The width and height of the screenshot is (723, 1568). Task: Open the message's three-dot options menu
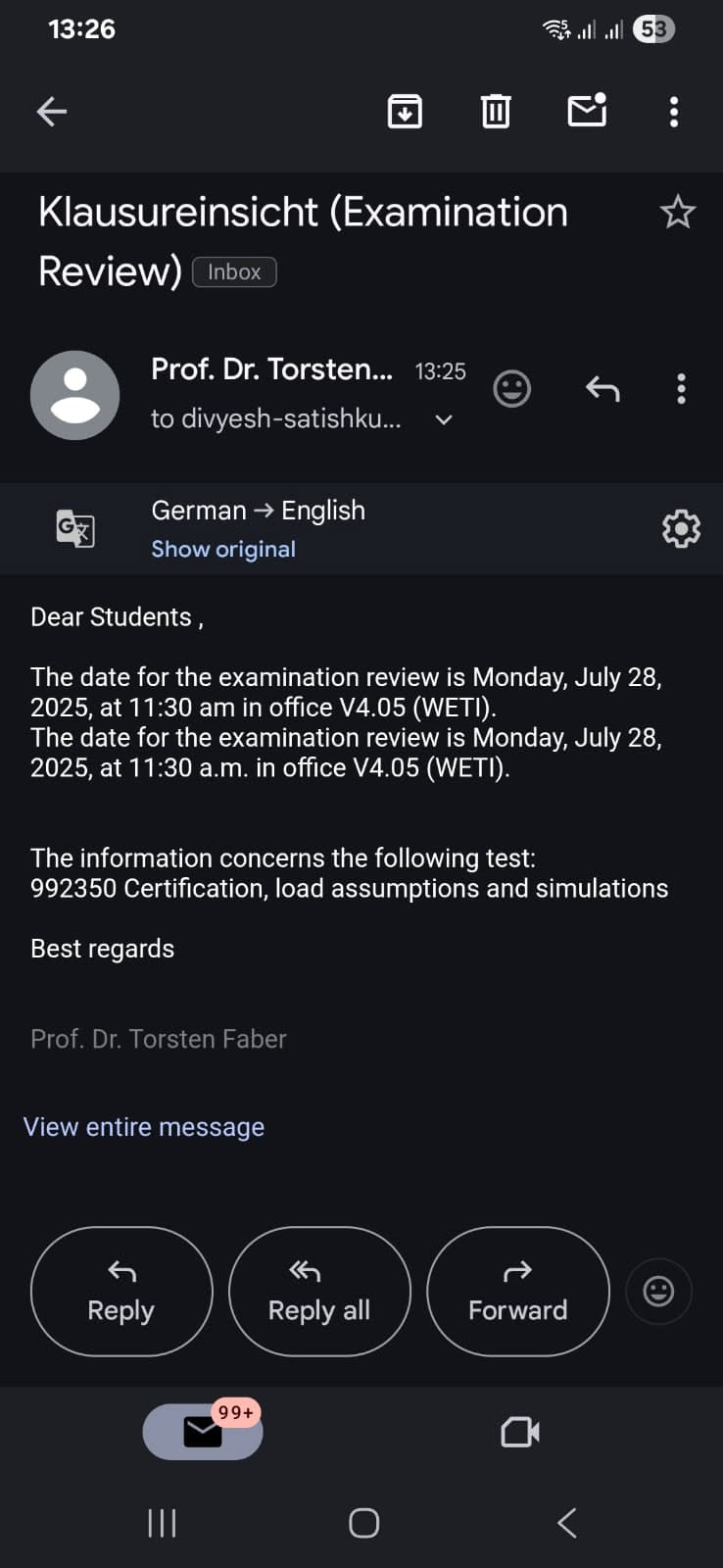681,389
